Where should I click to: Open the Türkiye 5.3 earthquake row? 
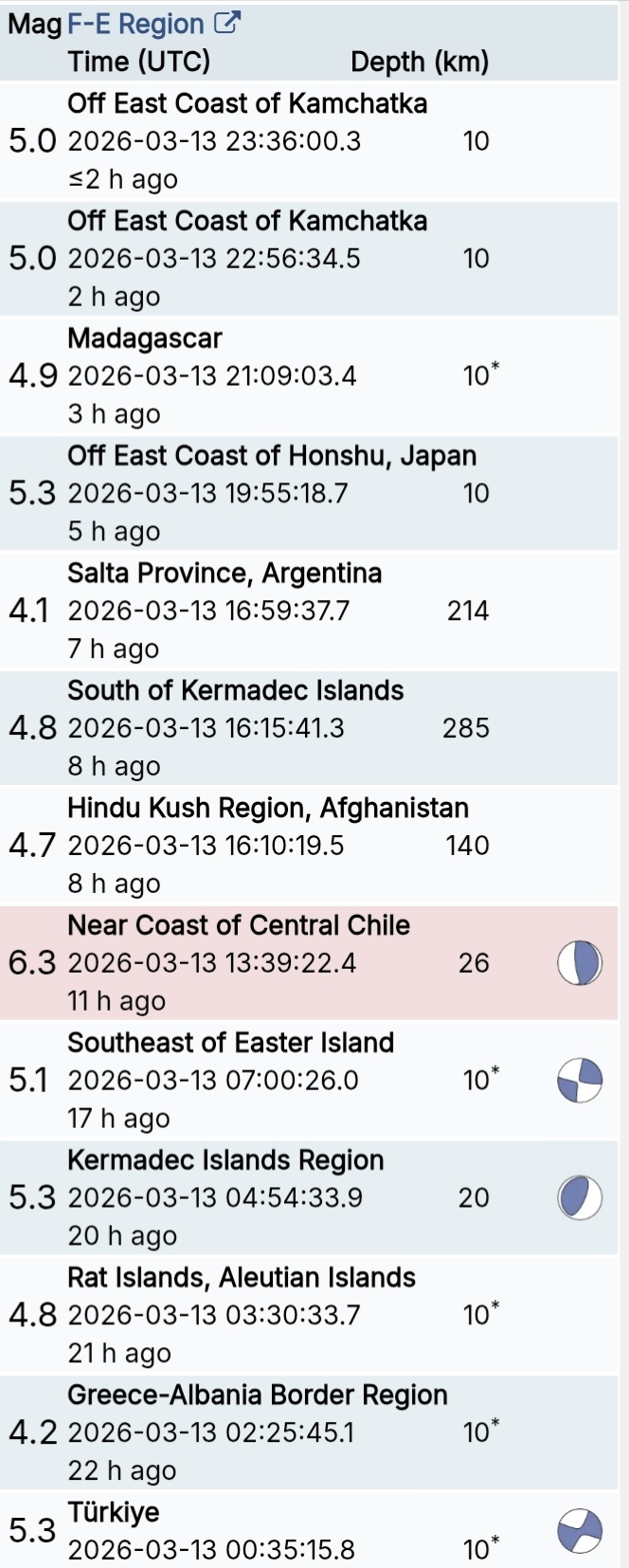point(114,1514)
